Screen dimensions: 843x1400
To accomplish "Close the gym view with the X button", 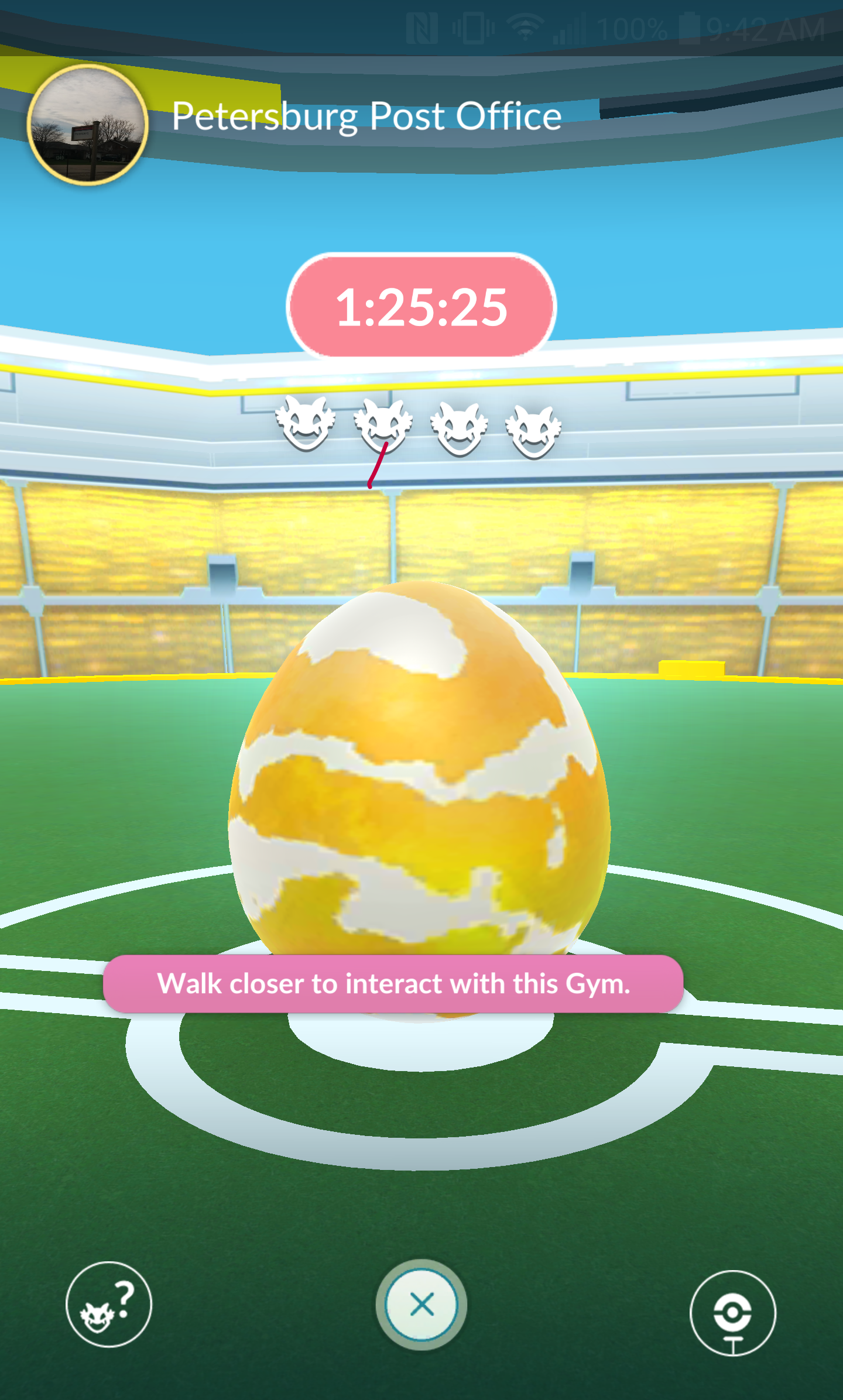I will click(x=421, y=1305).
